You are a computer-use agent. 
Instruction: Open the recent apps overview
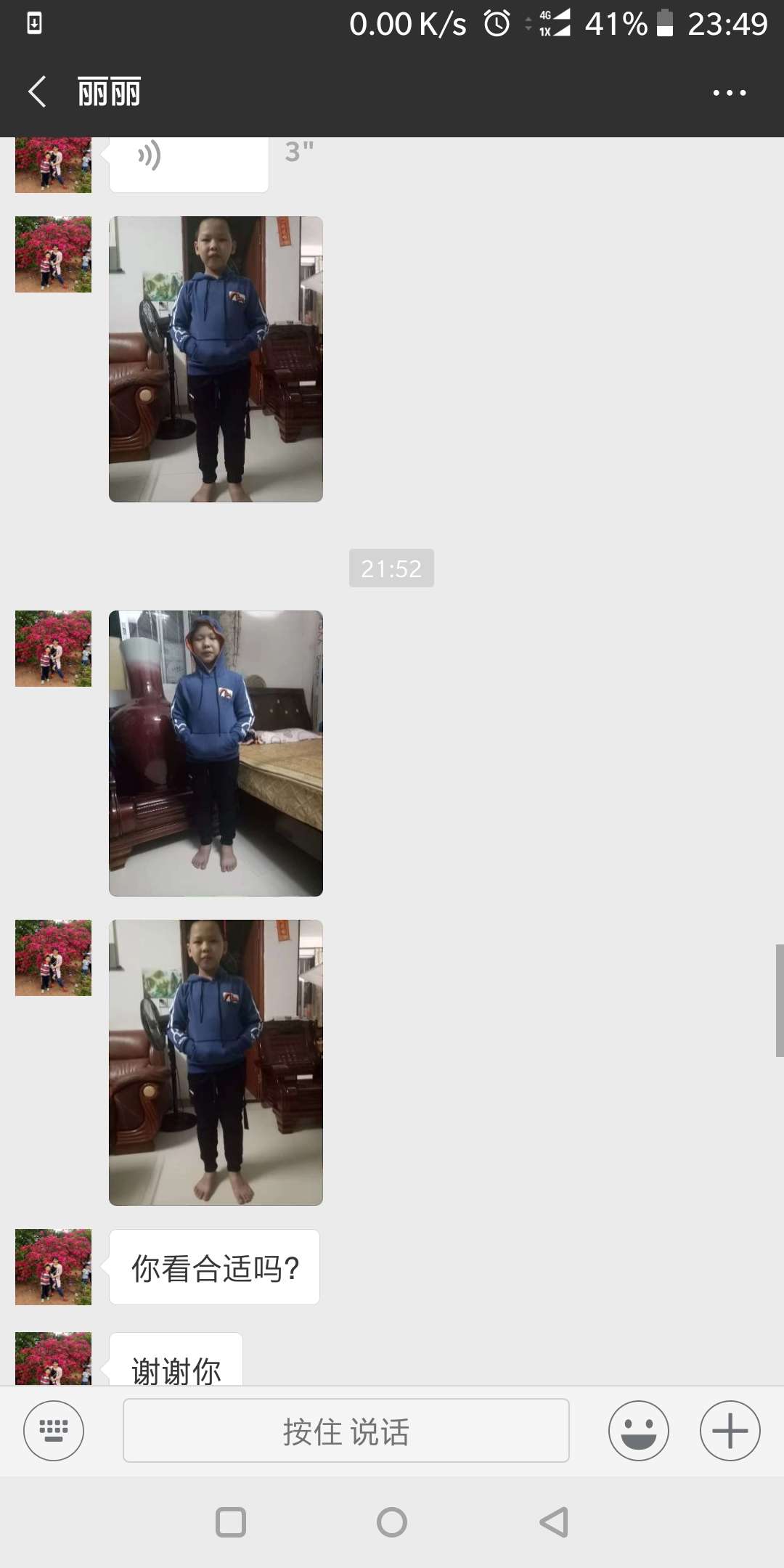coord(231,1522)
